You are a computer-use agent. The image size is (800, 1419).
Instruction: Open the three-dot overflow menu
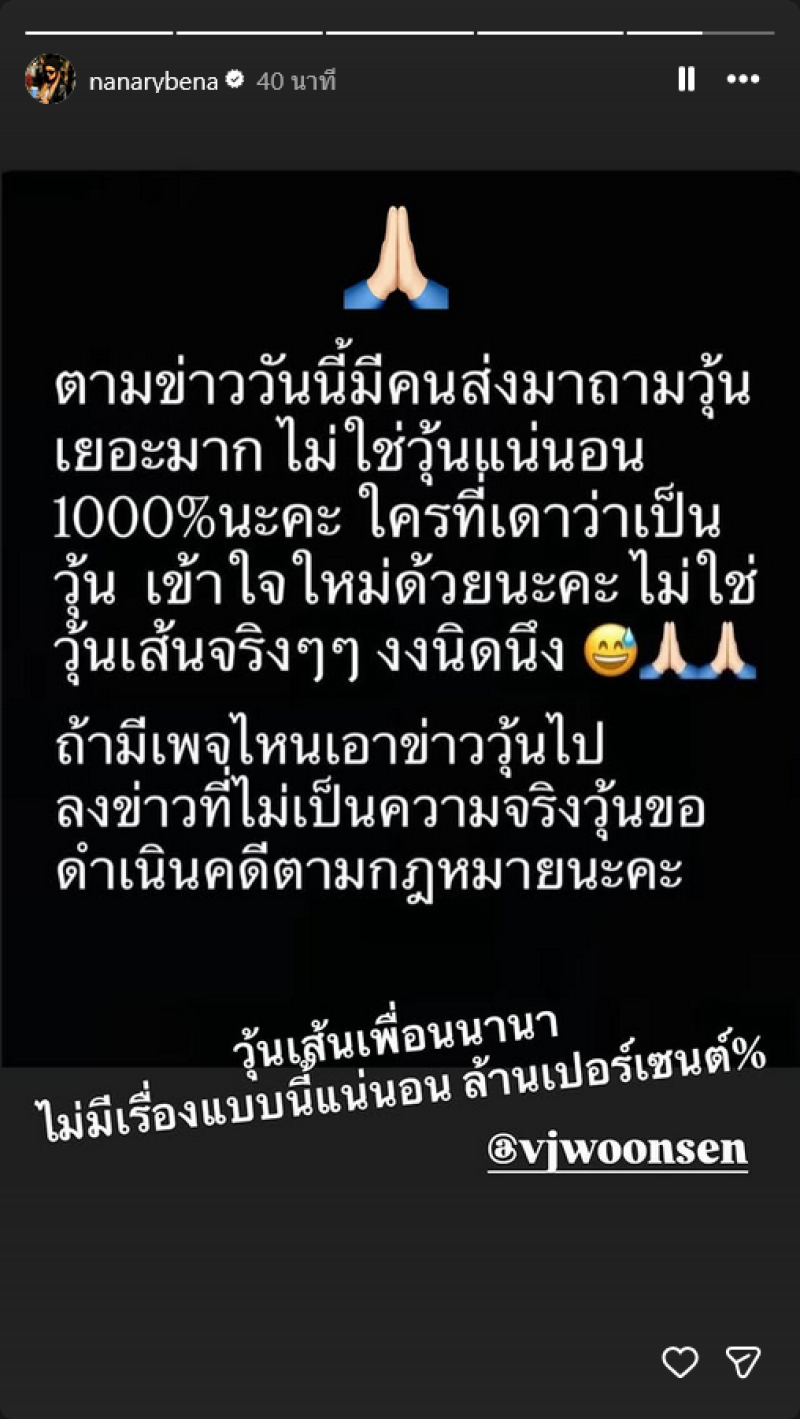coord(743,80)
